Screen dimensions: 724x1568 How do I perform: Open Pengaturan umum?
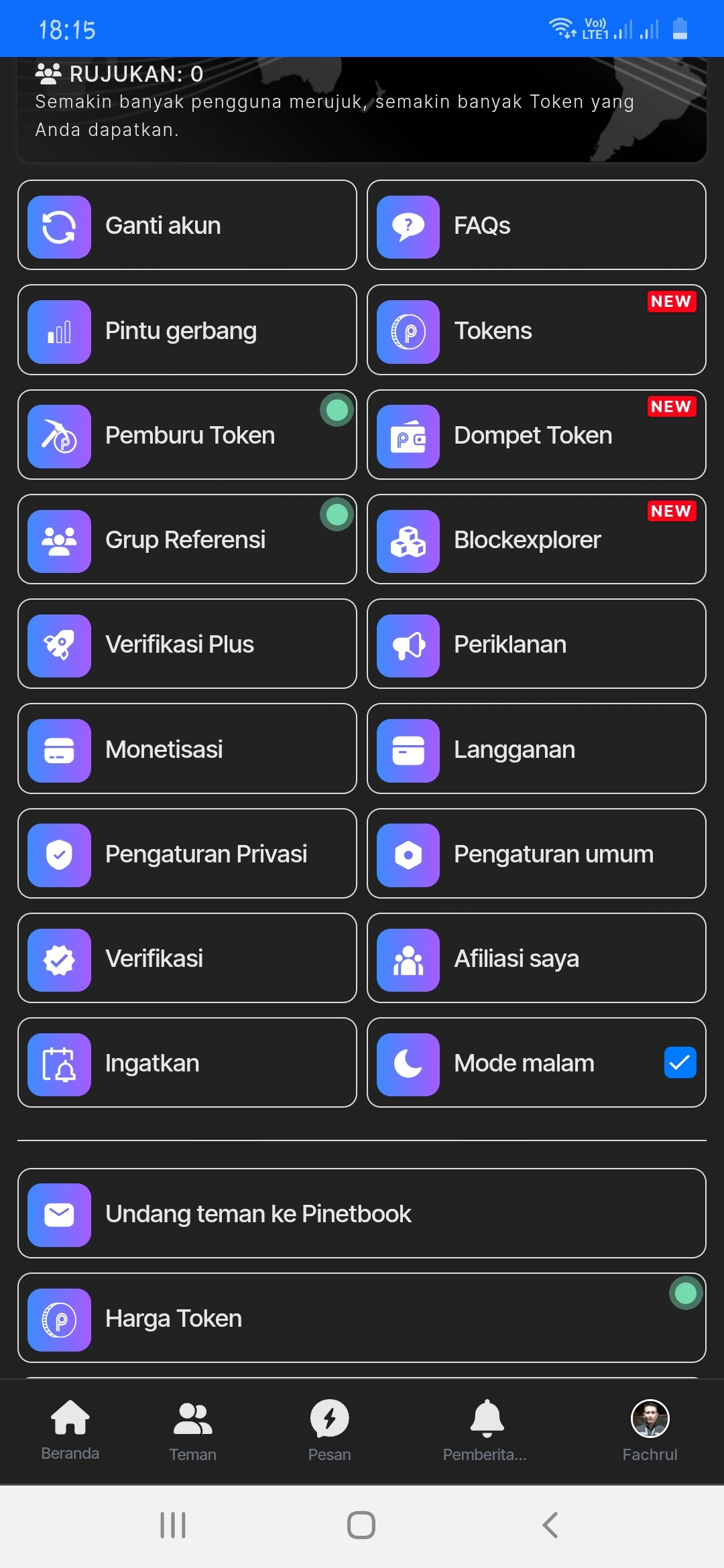(x=536, y=854)
